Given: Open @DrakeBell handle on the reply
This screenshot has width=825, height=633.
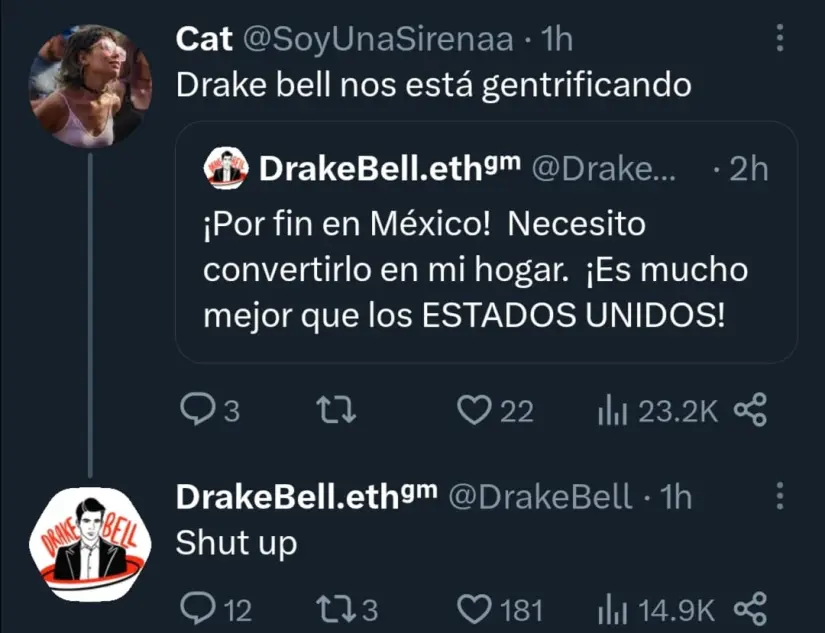Looking at the screenshot, I should [x=538, y=497].
